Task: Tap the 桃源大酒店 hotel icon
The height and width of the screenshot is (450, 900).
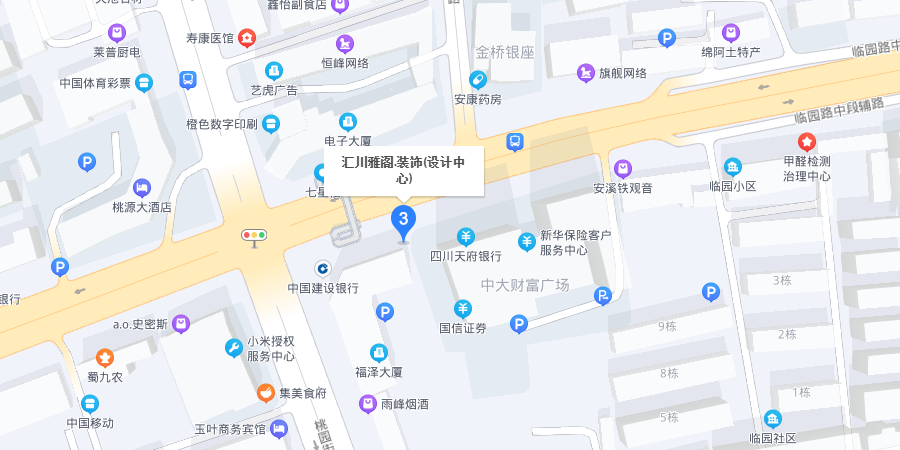Action: coord(142,188)
